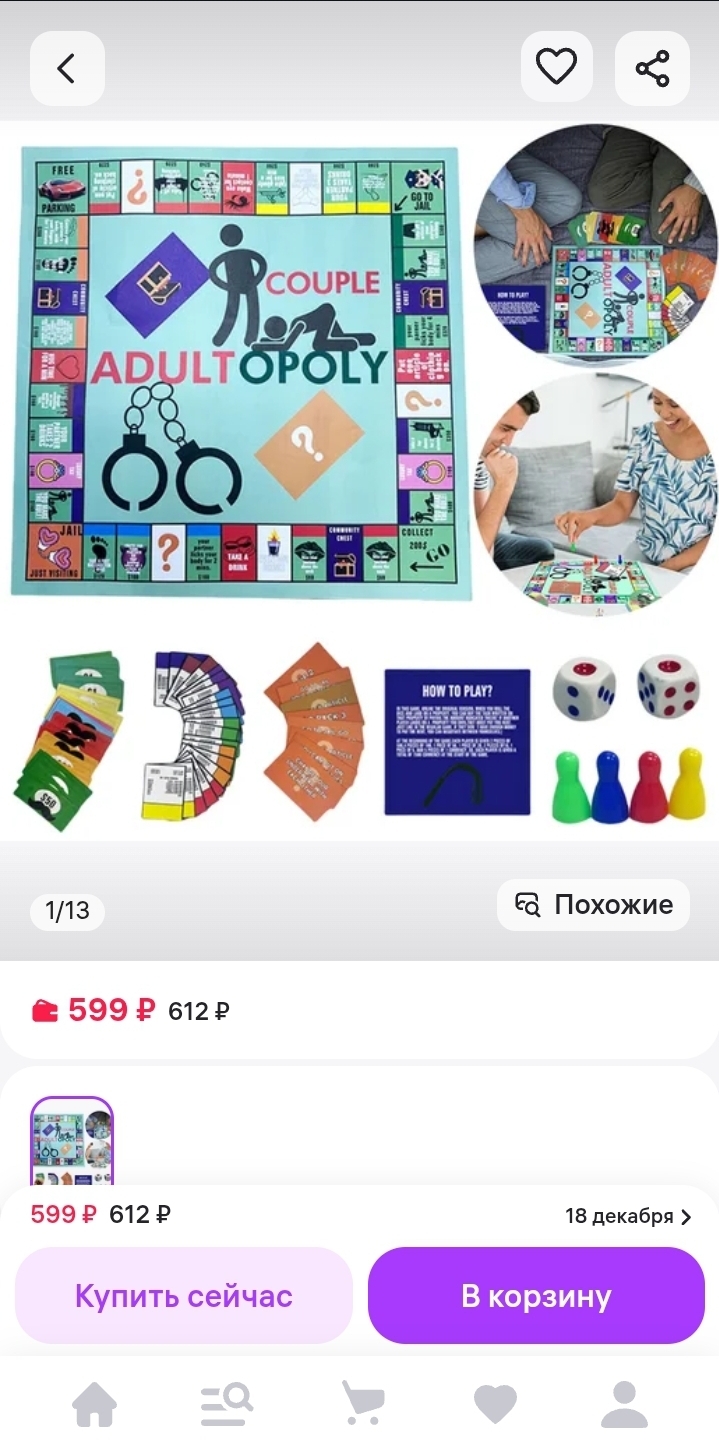Viewport: 719px width, 1453px height.
Task: Add product to favorites with heart icon
Action: point(556,68)
